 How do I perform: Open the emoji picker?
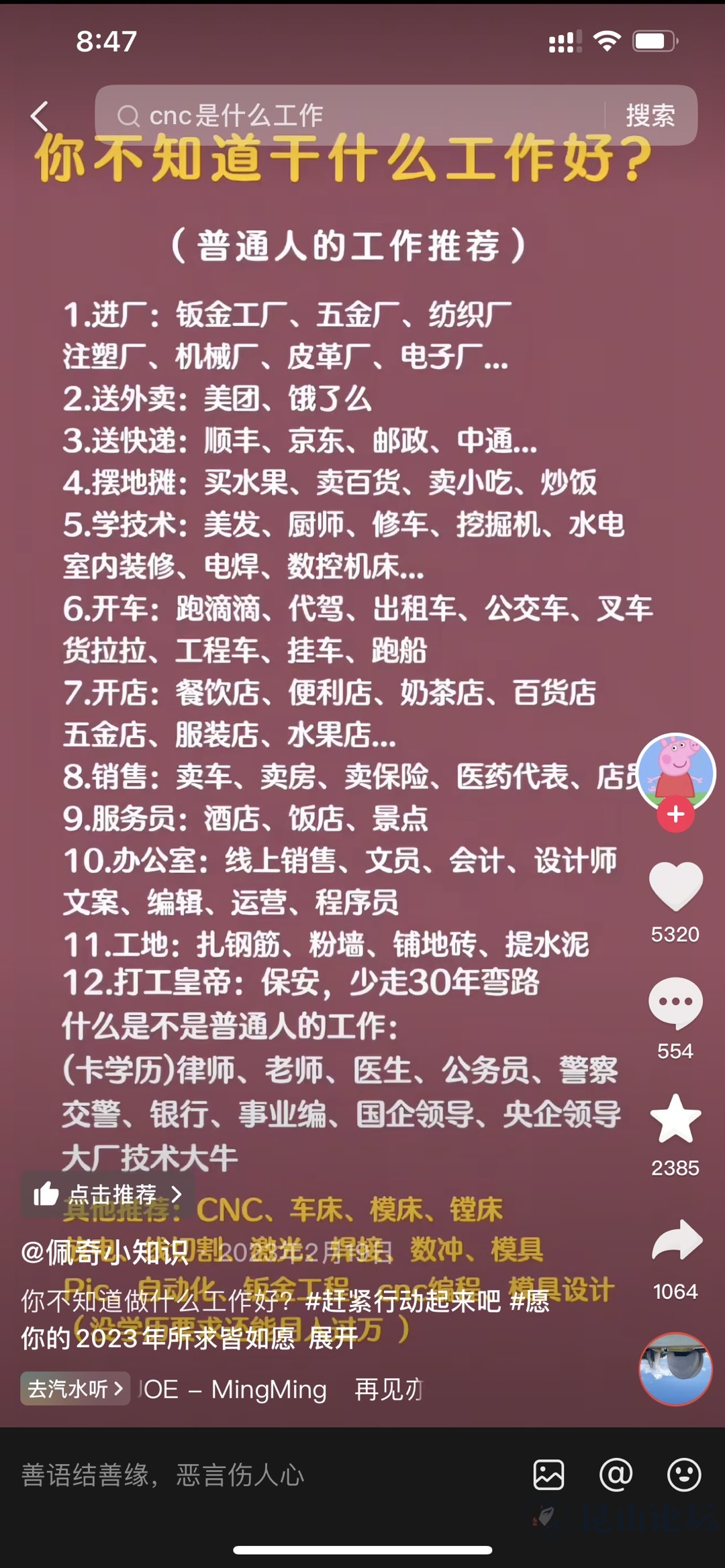coord(683,1475)
